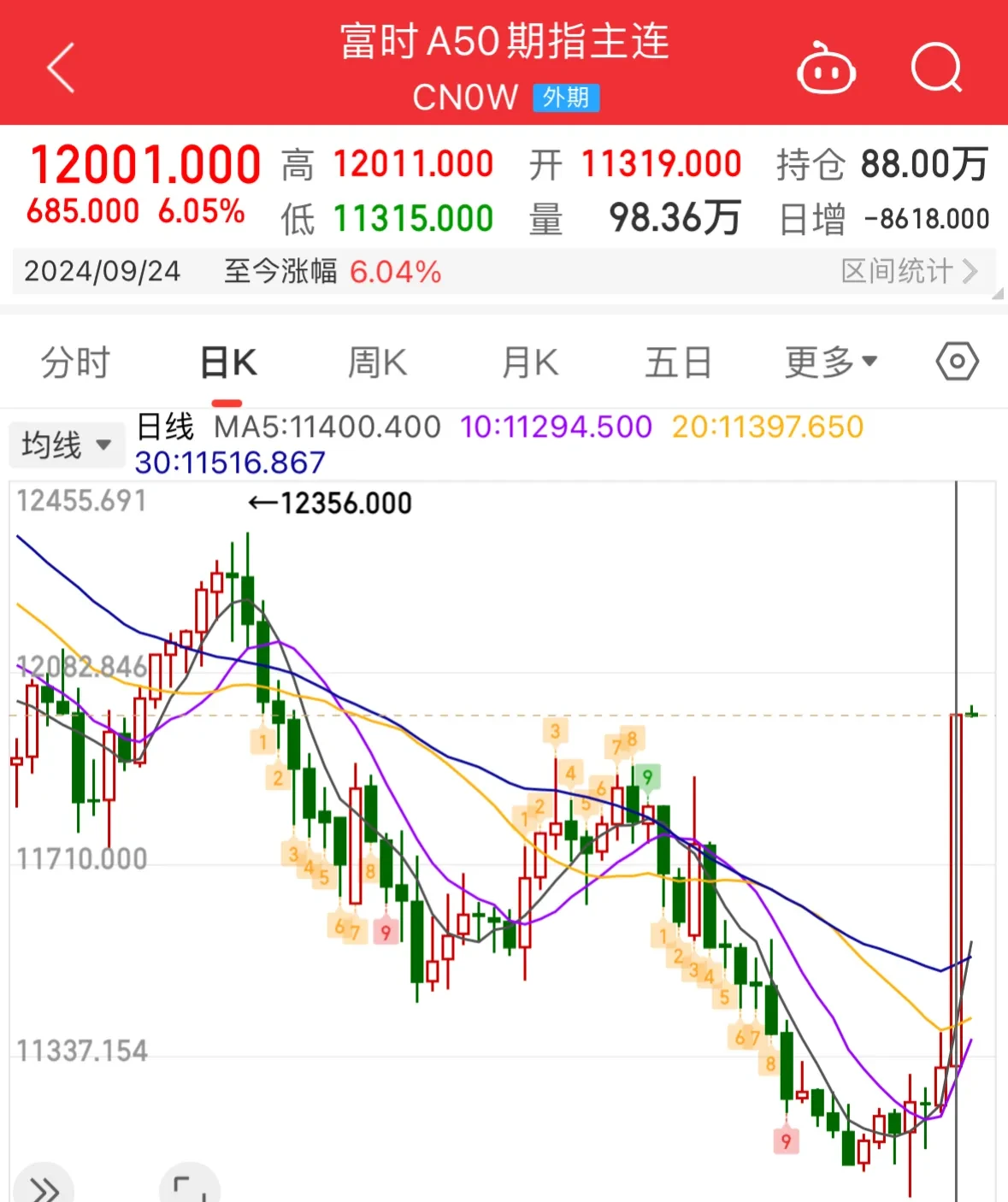Tap the 2024/09/24 date field

point(102,271)
